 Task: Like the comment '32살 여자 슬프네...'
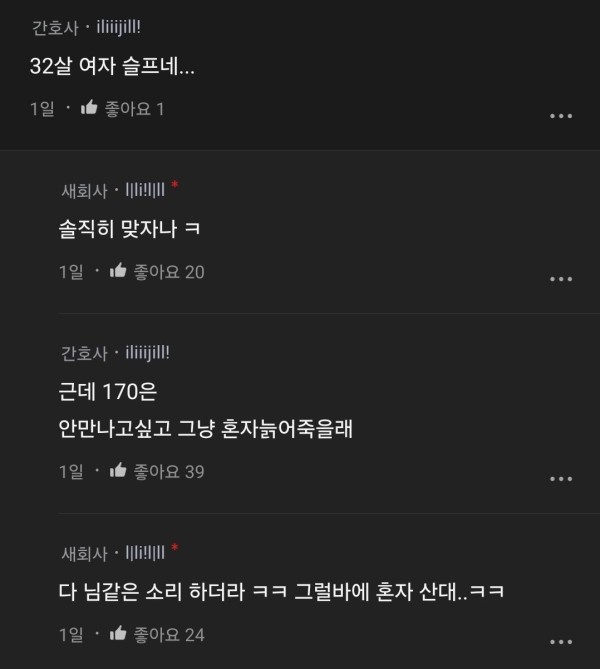coord(89,108)
